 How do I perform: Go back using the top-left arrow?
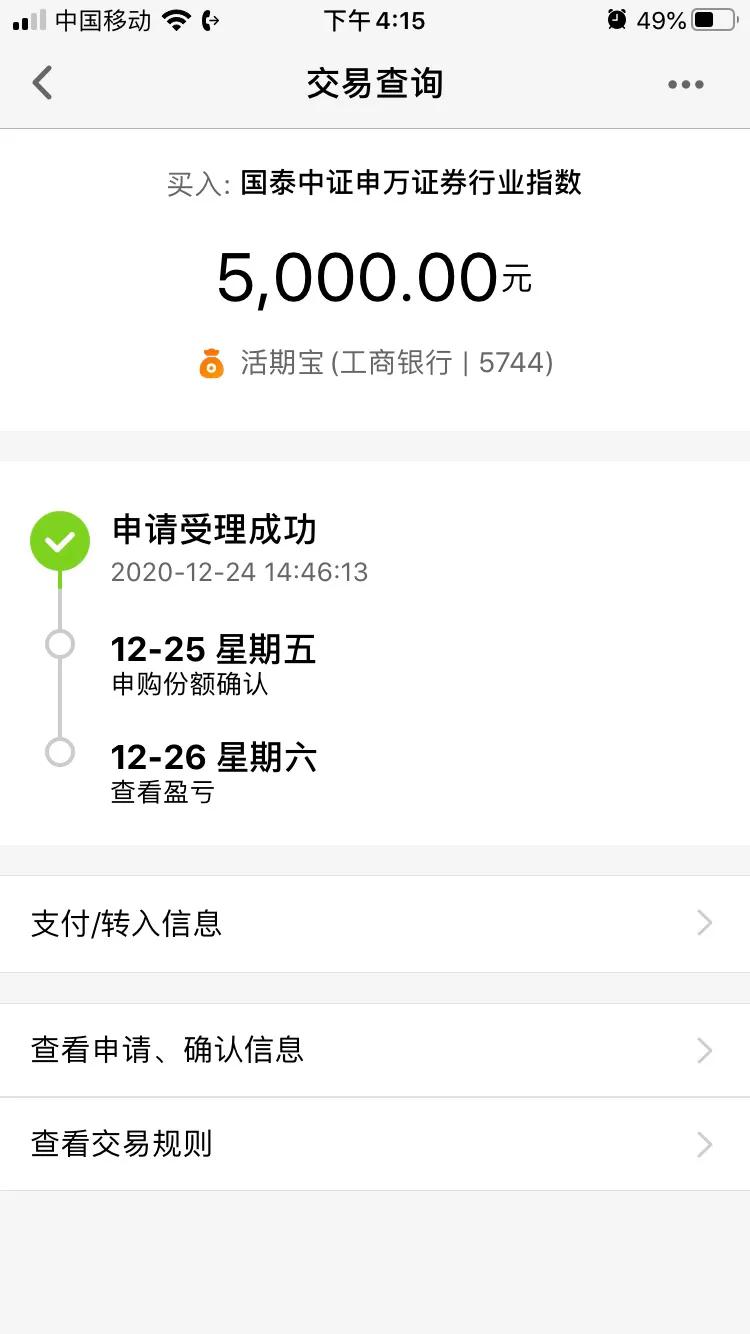click(42, 83)
